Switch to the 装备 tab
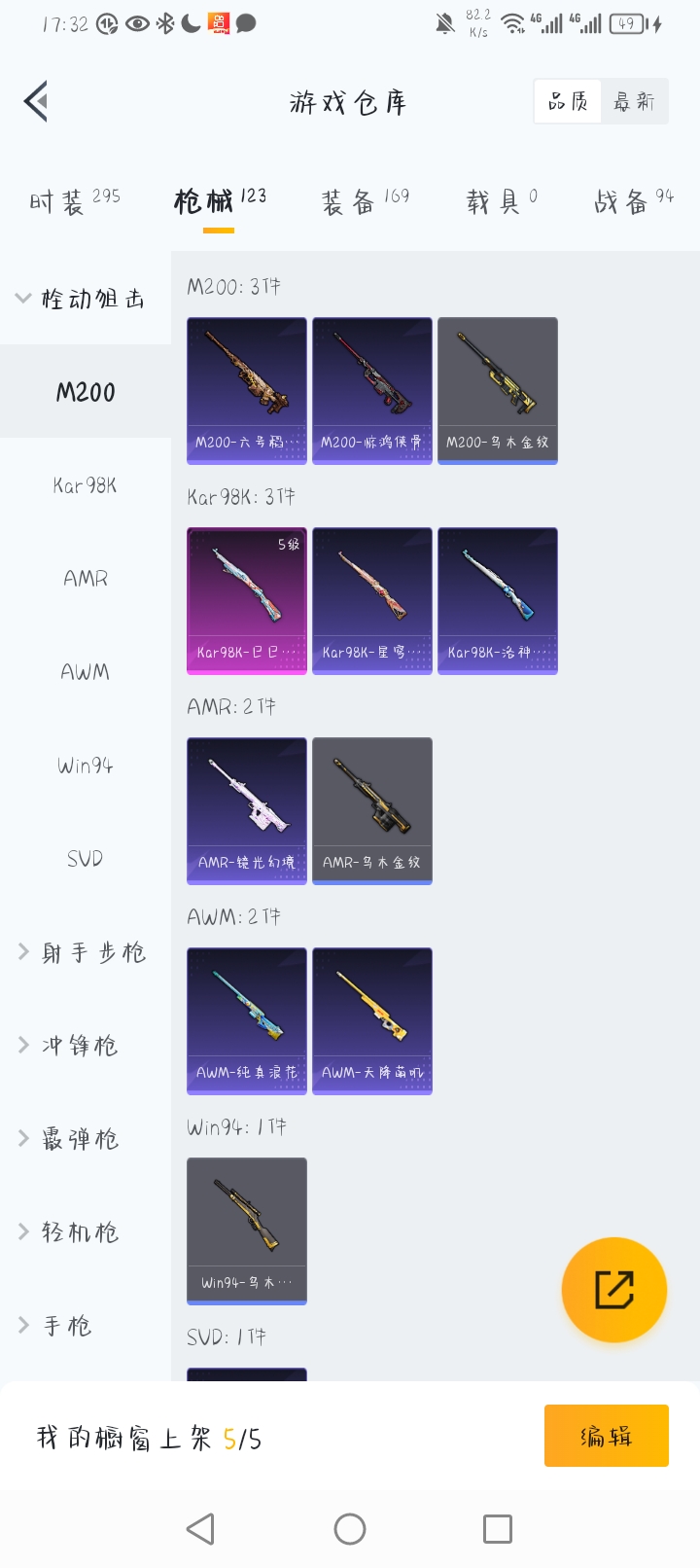Viewport: 700px width, 1568px height. 365,201
